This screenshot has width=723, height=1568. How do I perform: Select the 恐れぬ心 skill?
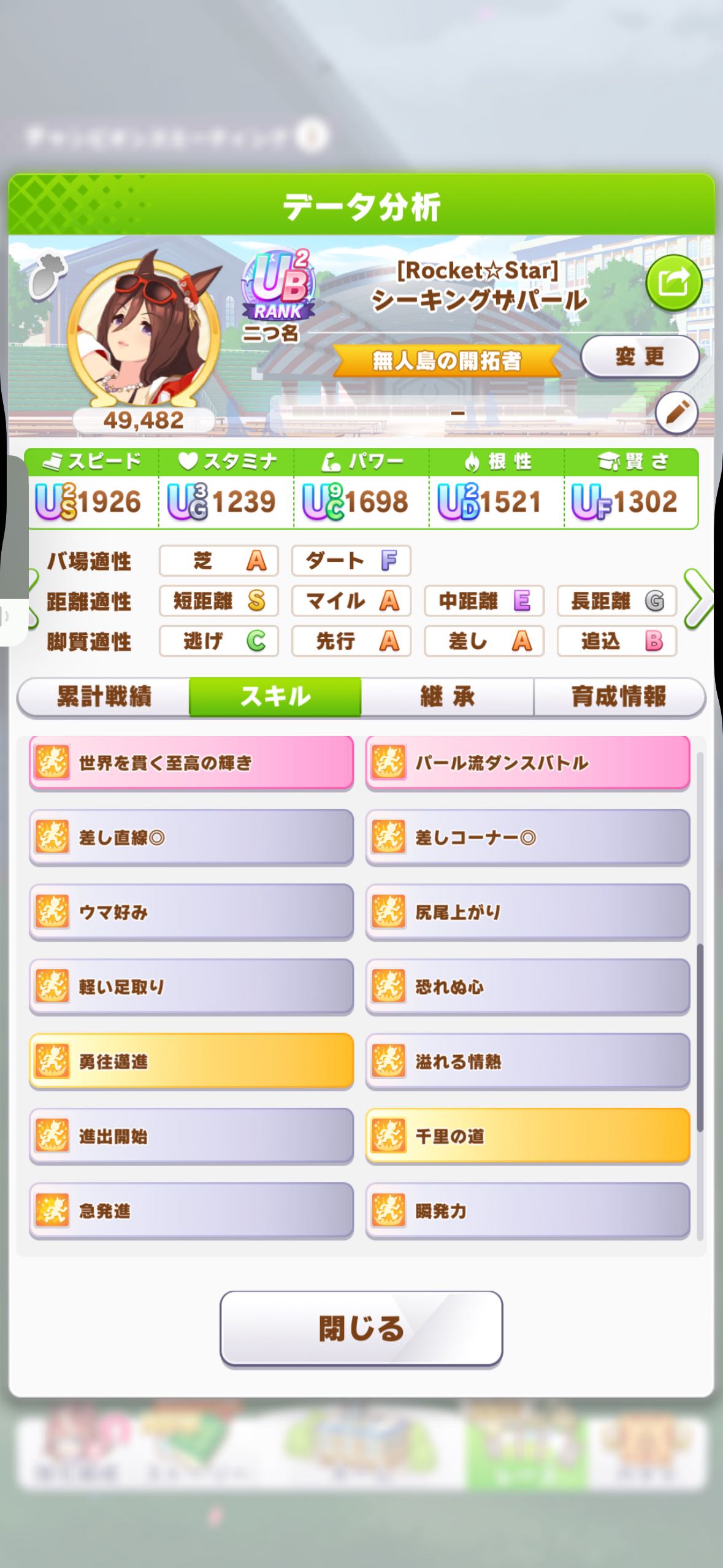tap(528, 987)
